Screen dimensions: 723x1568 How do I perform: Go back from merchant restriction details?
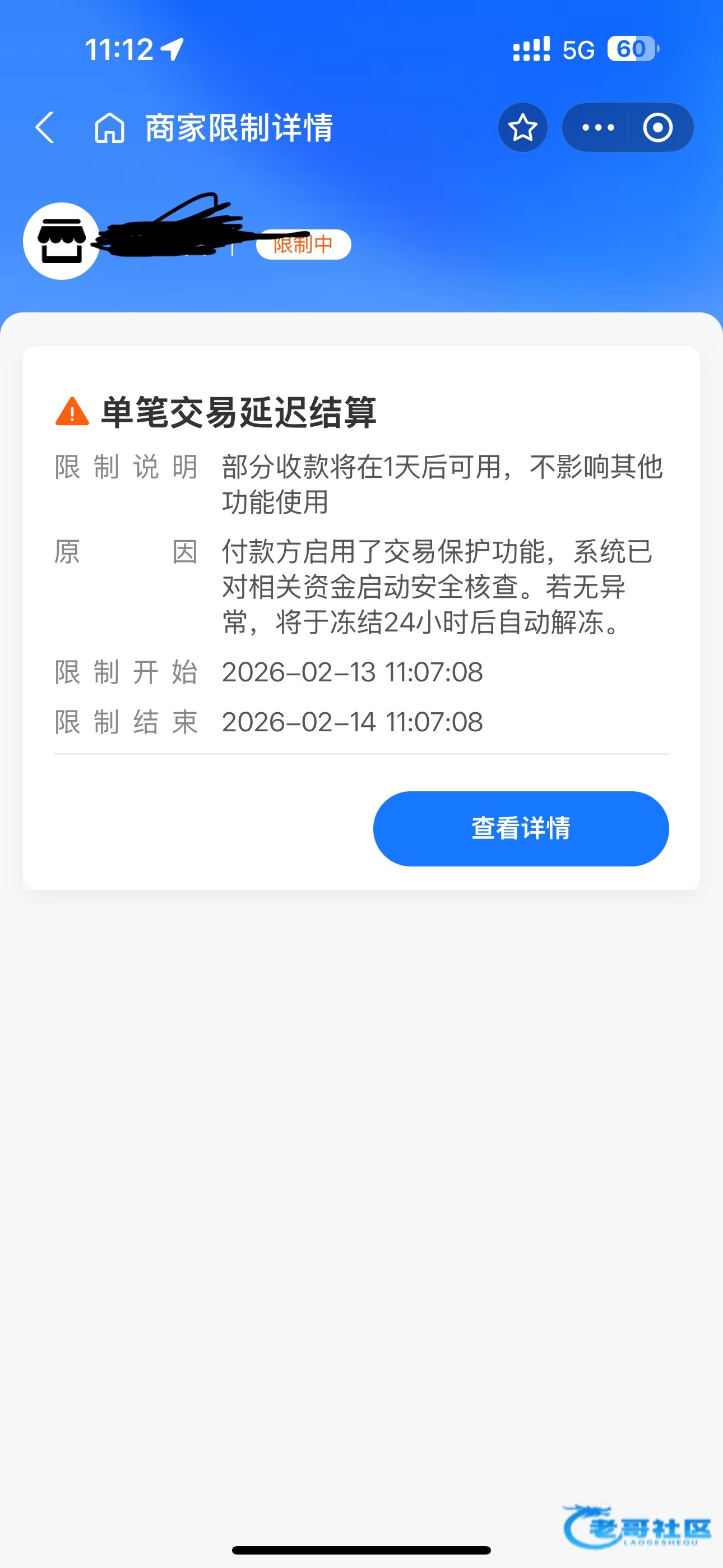(45, 127)
